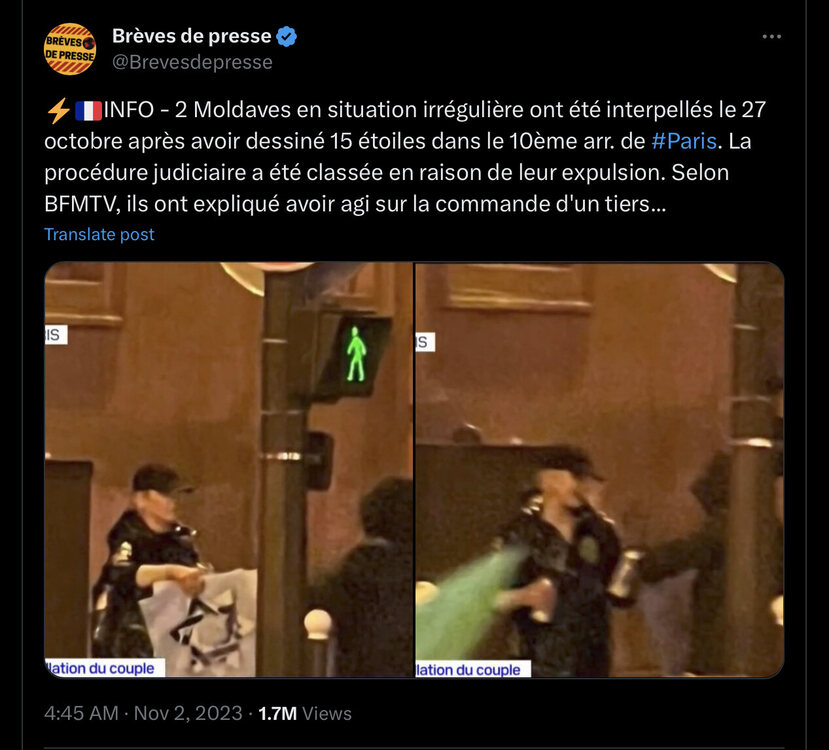
Task: Open the @Brevesdepresse handle
Action: [192, 62]
